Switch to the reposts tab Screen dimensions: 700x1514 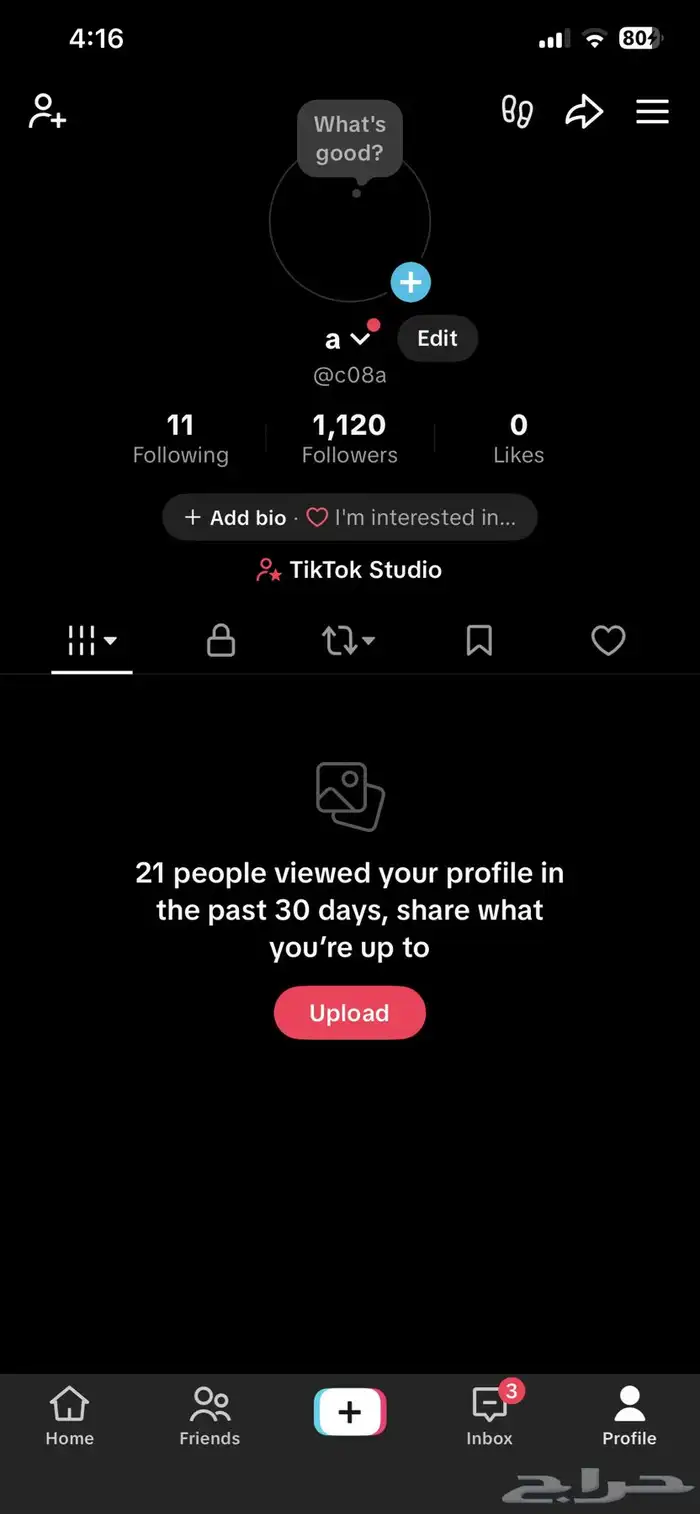tap(348, 641)
